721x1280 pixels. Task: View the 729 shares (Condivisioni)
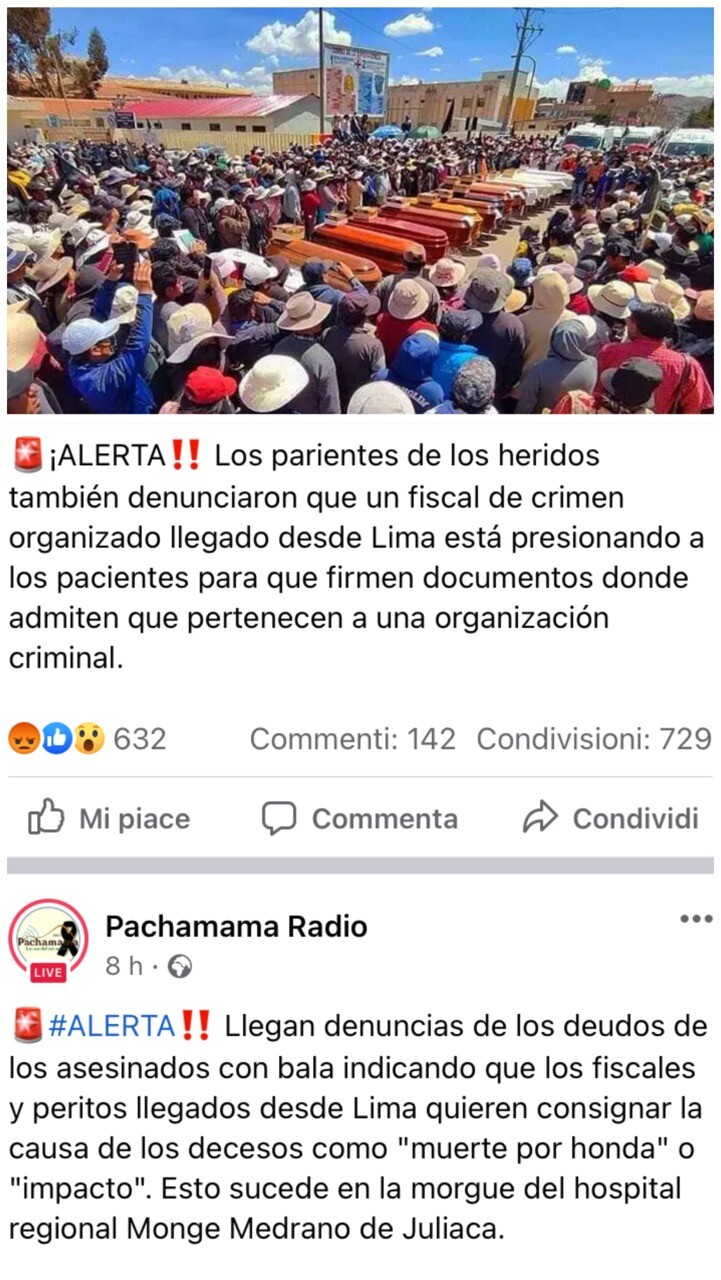click(594, 739)
